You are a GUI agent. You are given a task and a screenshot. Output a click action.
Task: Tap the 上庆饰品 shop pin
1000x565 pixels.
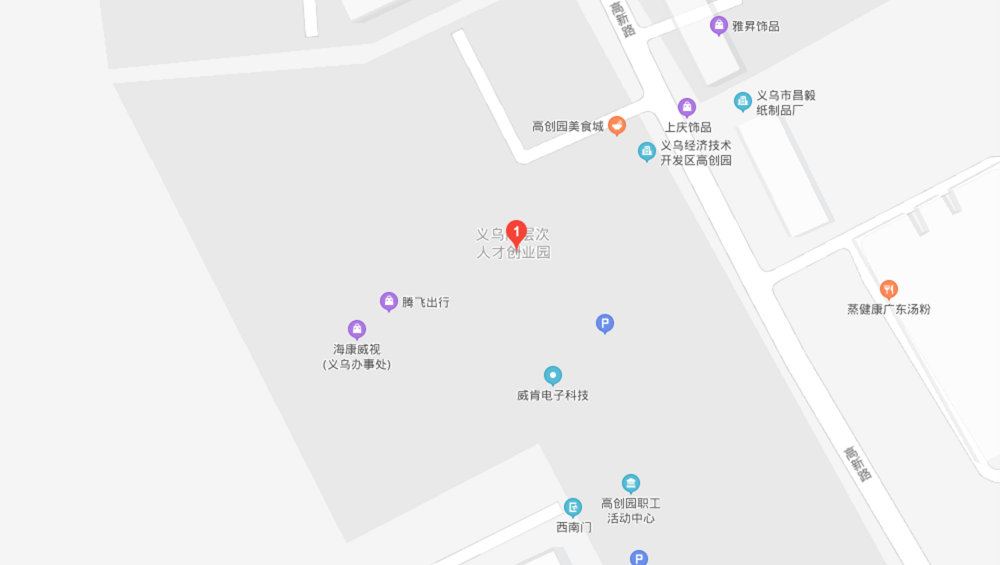pos(686,107)
